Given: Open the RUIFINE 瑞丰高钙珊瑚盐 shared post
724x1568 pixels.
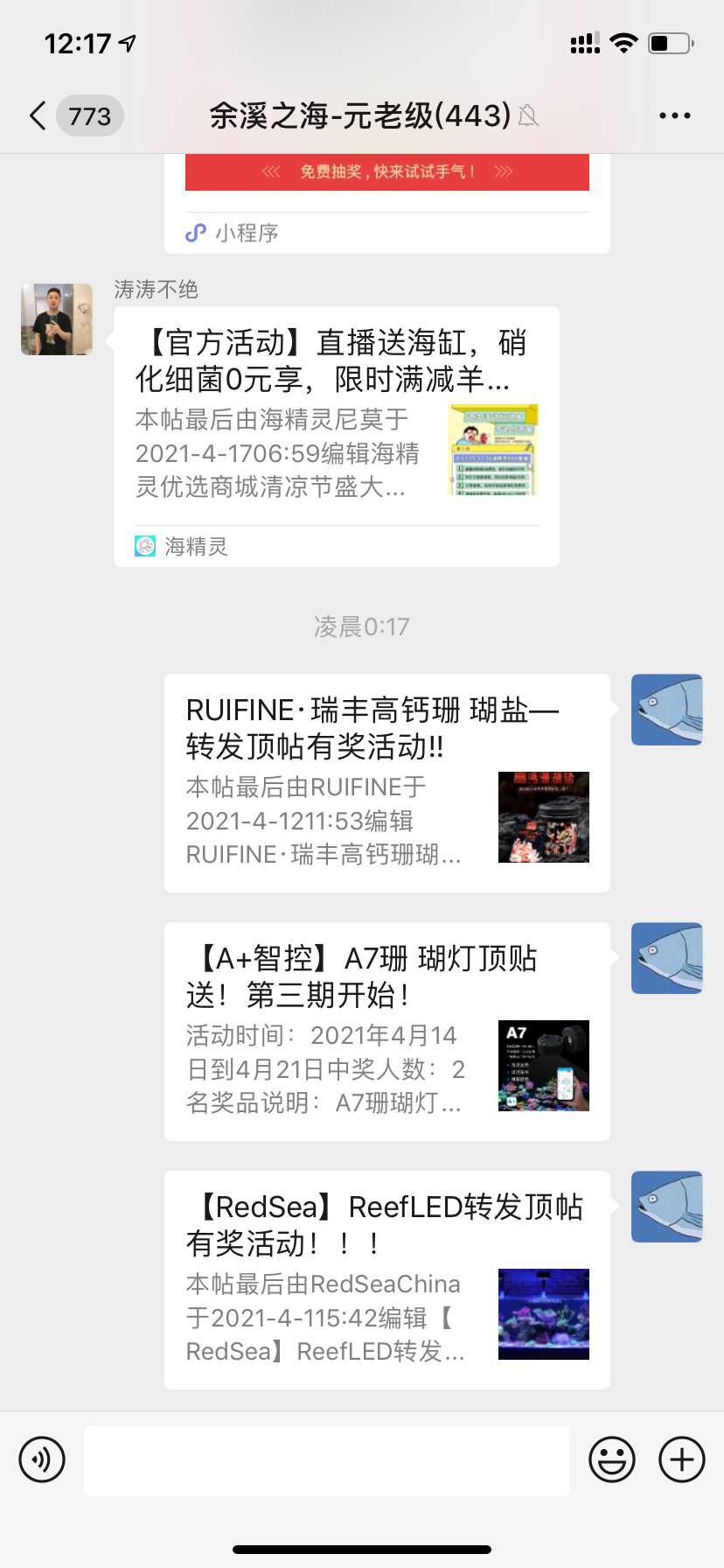Looking at the screenshot, I should coord(386,782).
